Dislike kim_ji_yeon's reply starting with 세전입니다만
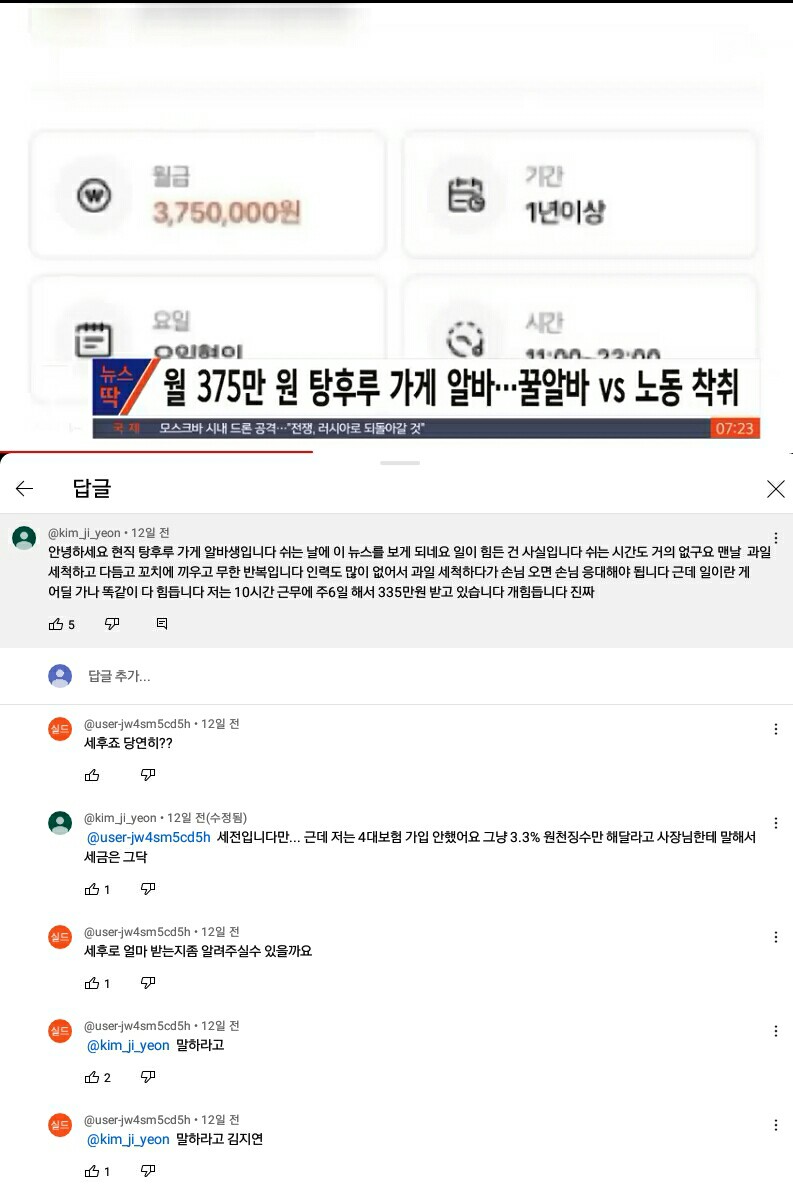 [x=148, y=889]
